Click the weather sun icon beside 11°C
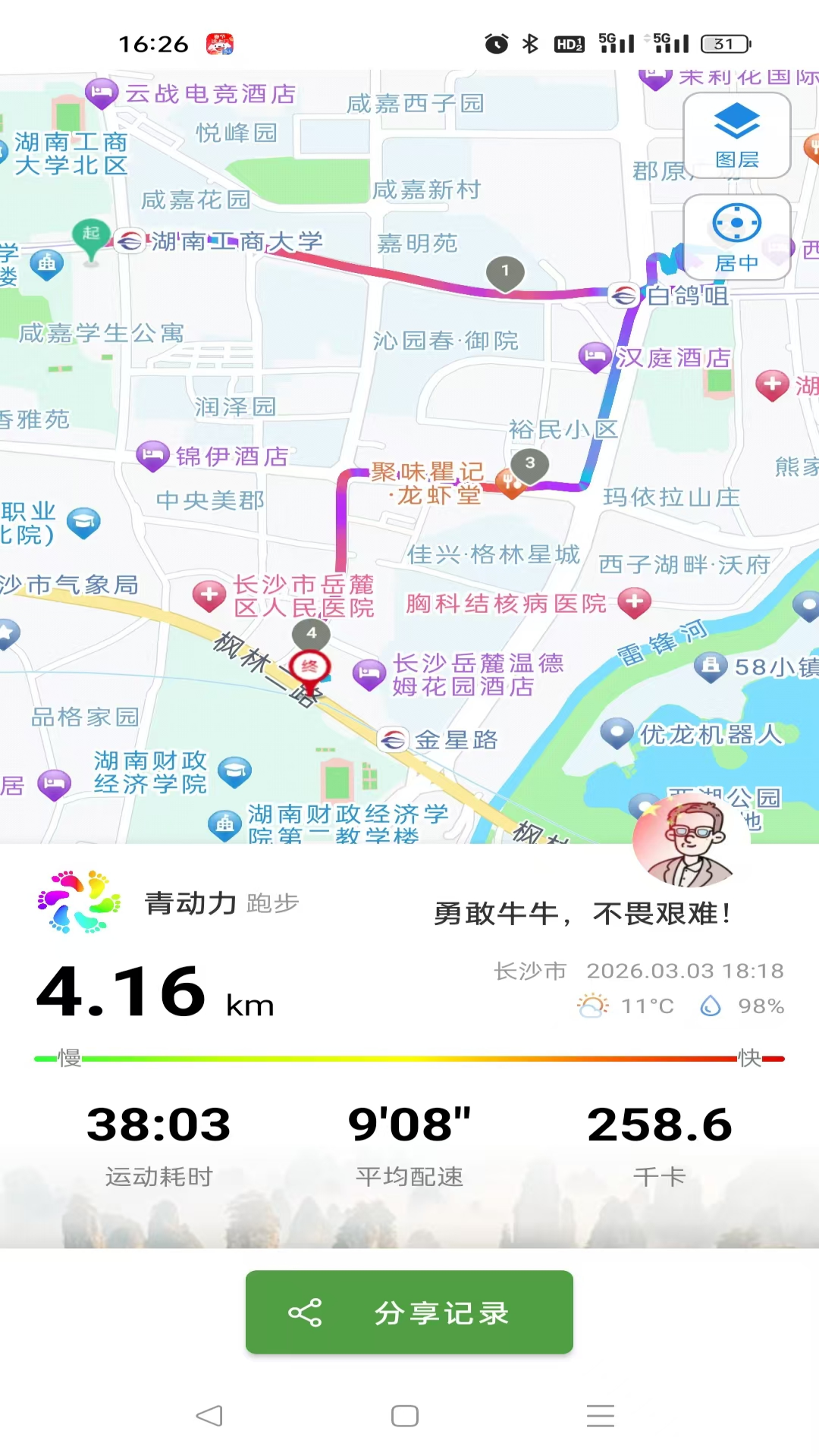This screenshot has width=819, height=1456. pos(593,1005)
